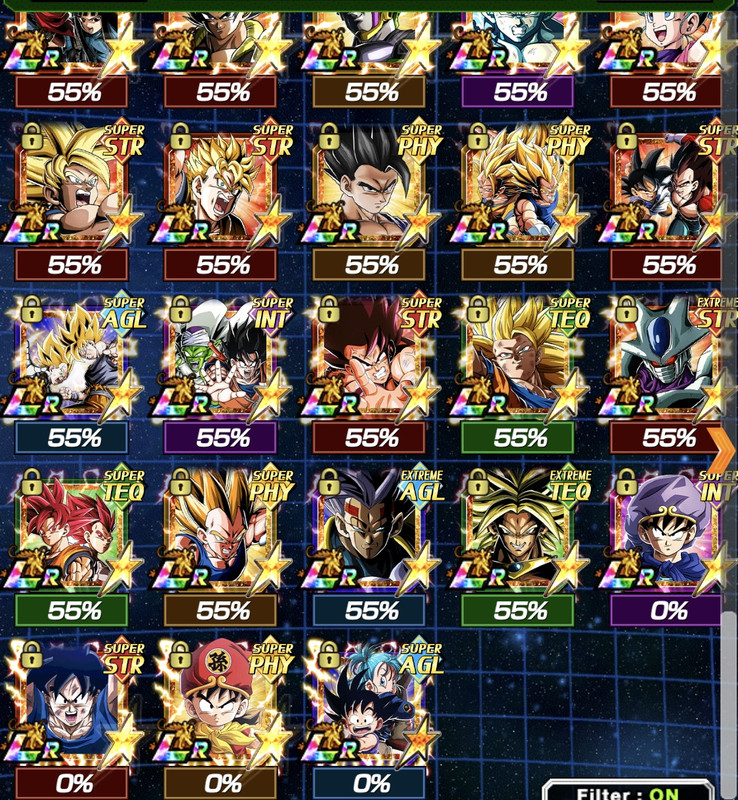The height and width of the screenshot is (800, 738).
Task: Select the Extreme STR Cooler card
Action: (x=665, y=357)
